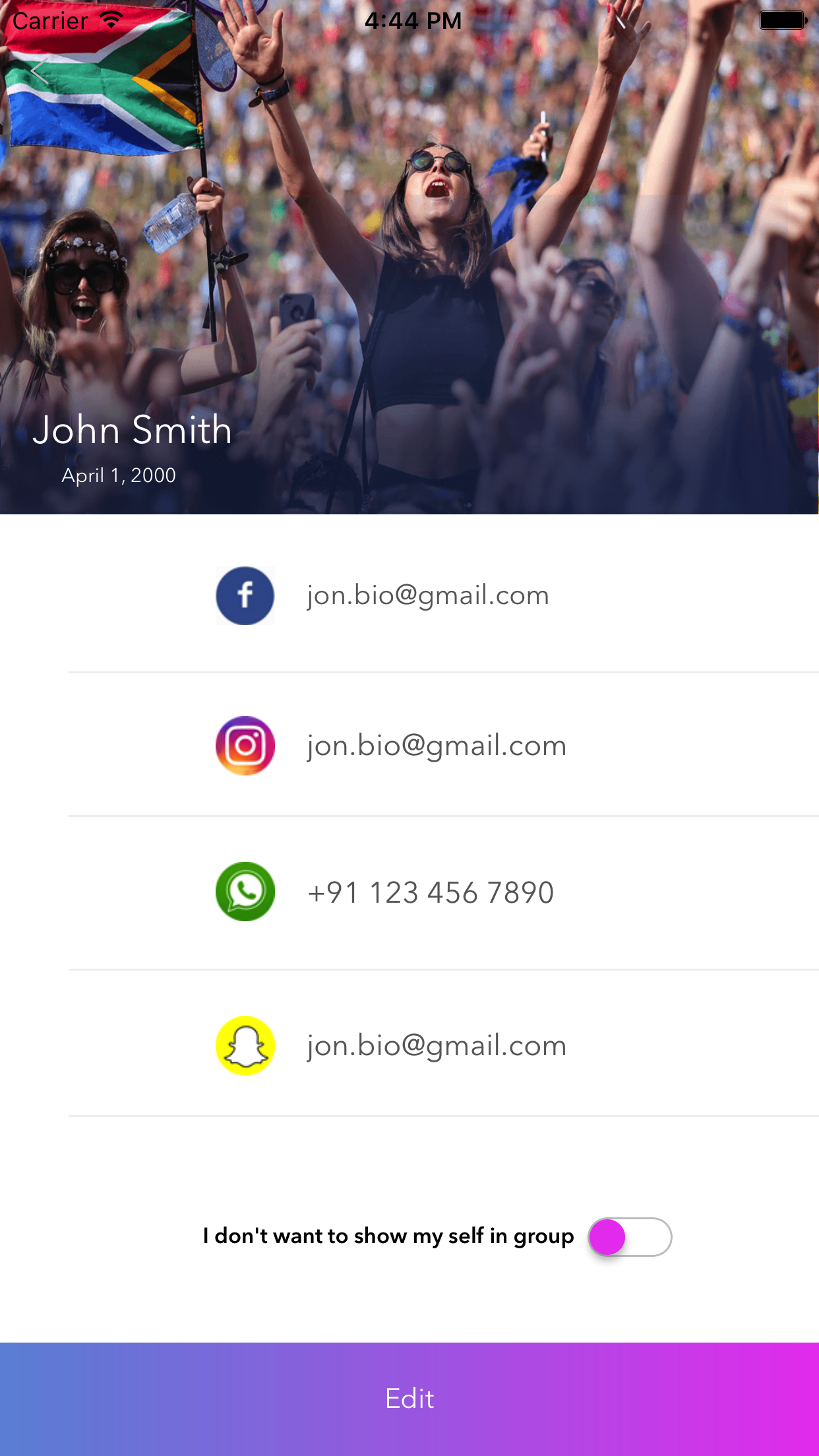The height and width of the screenshot is (1456, 819).
Task: Toggle the don't show myself in group switch
Action: pyautogui.click(x=630, y=1237)
